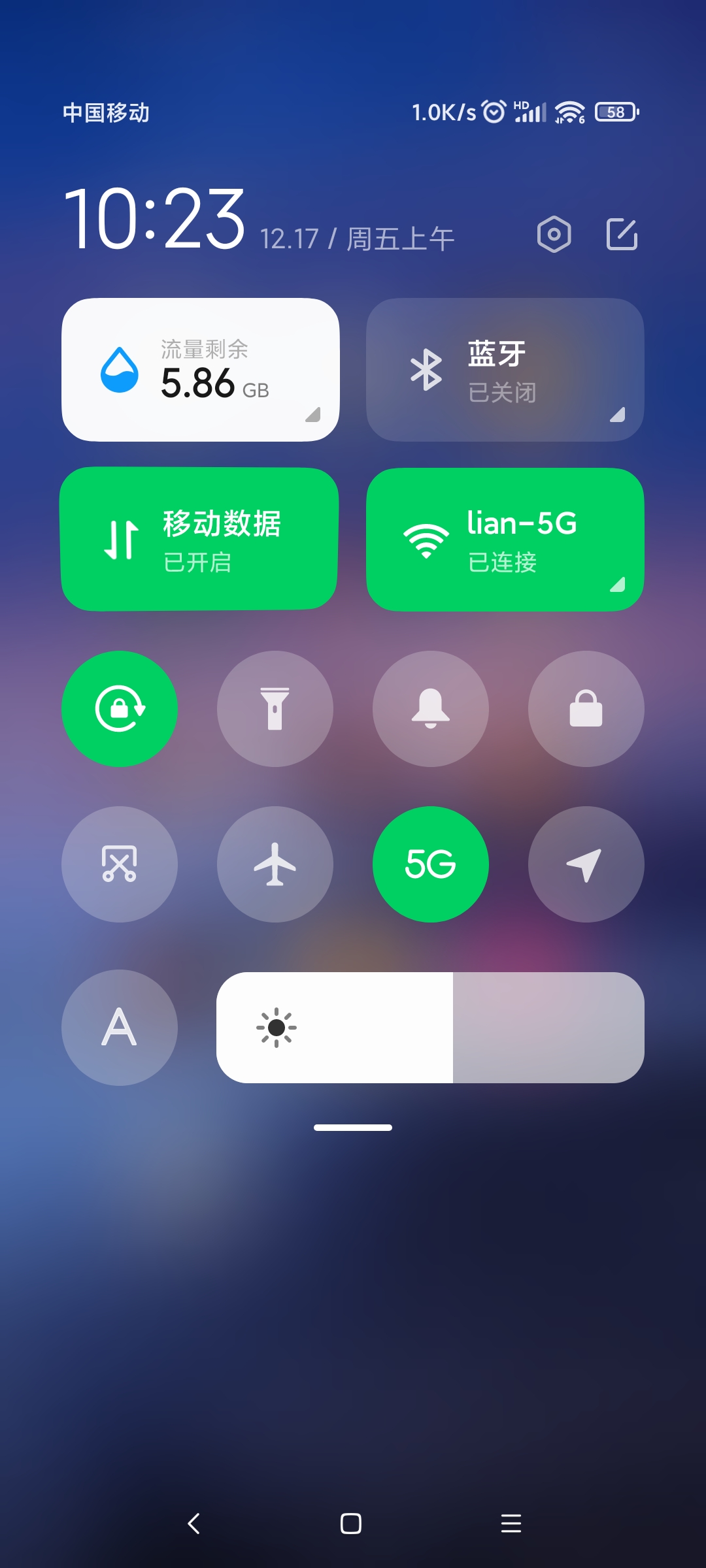Viewport: 706px width, 1568px height.
Task: Turn on Bluetooth (蓝牙) tile
Action: (505, 370)
